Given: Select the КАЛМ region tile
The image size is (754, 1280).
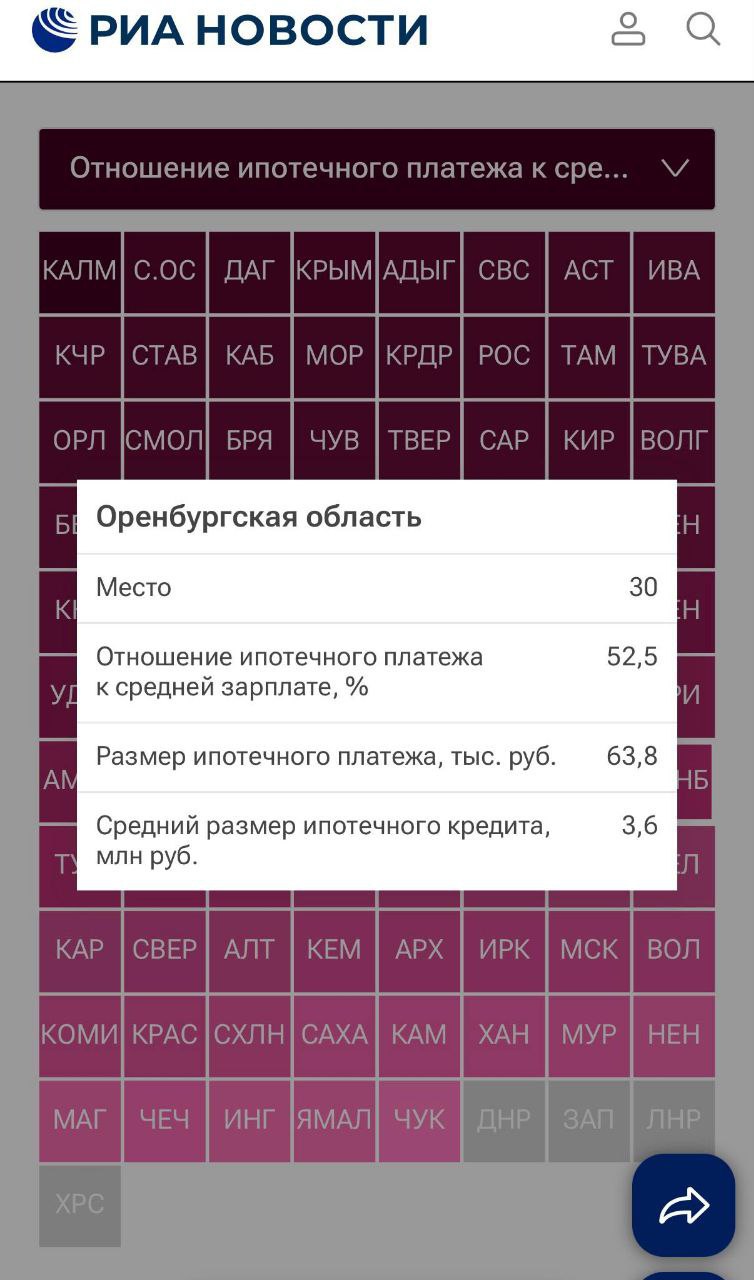Looking at the screenshot, I should pos(80,271).
